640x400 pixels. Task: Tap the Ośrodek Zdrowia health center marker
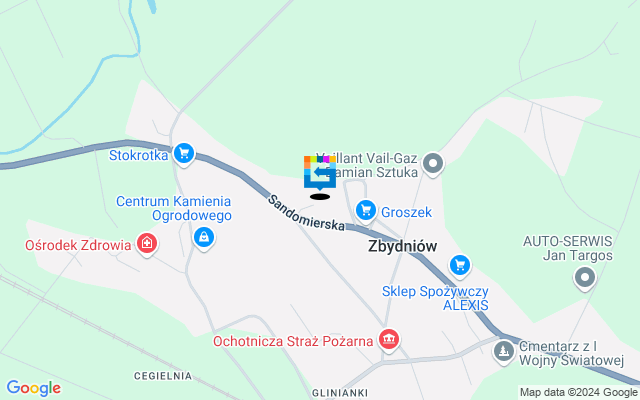148,244
